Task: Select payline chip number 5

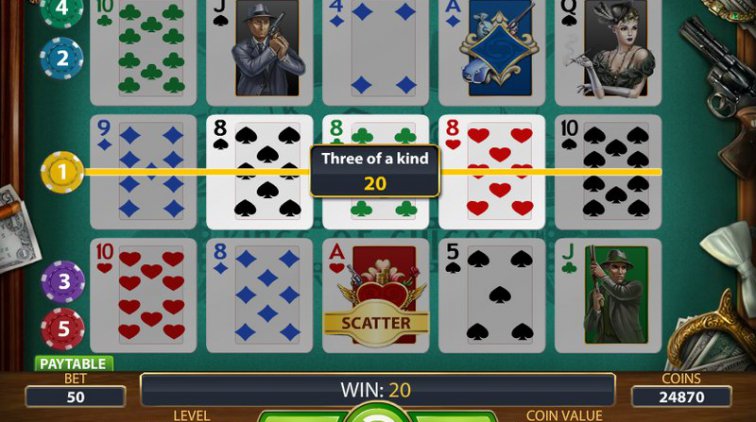Action: (62, 328)
